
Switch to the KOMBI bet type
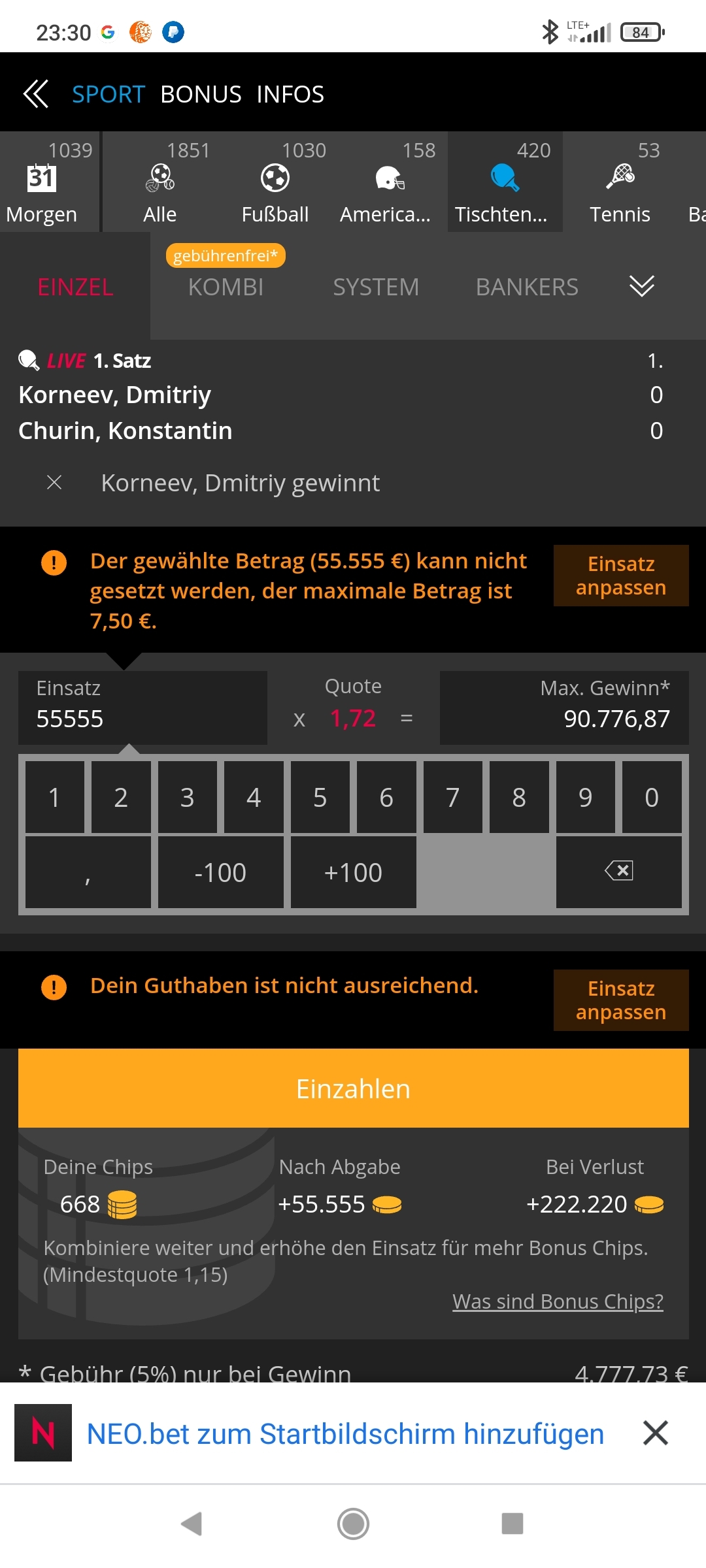pos(226,287)
